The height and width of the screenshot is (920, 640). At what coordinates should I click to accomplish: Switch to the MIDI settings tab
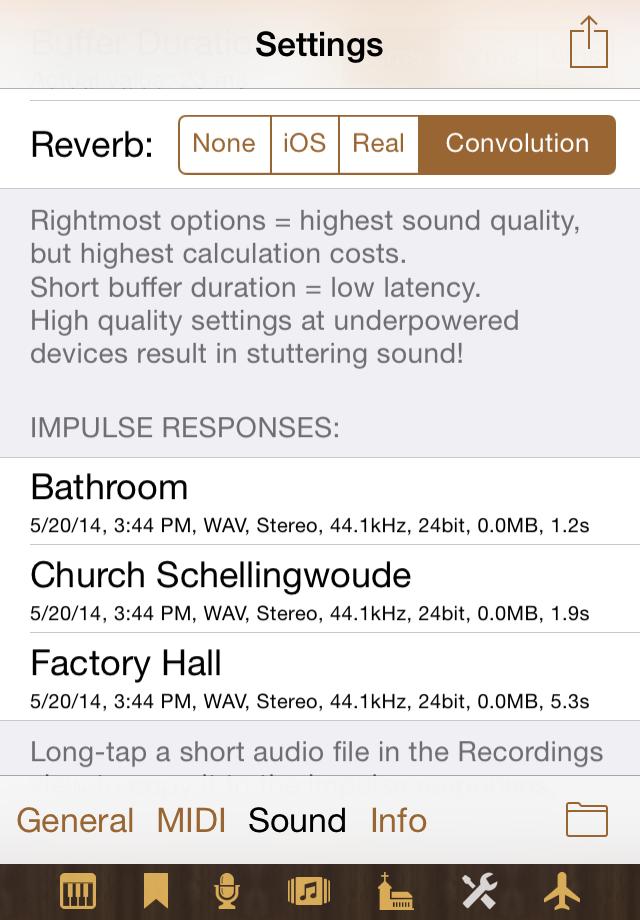tap(191, 820)
